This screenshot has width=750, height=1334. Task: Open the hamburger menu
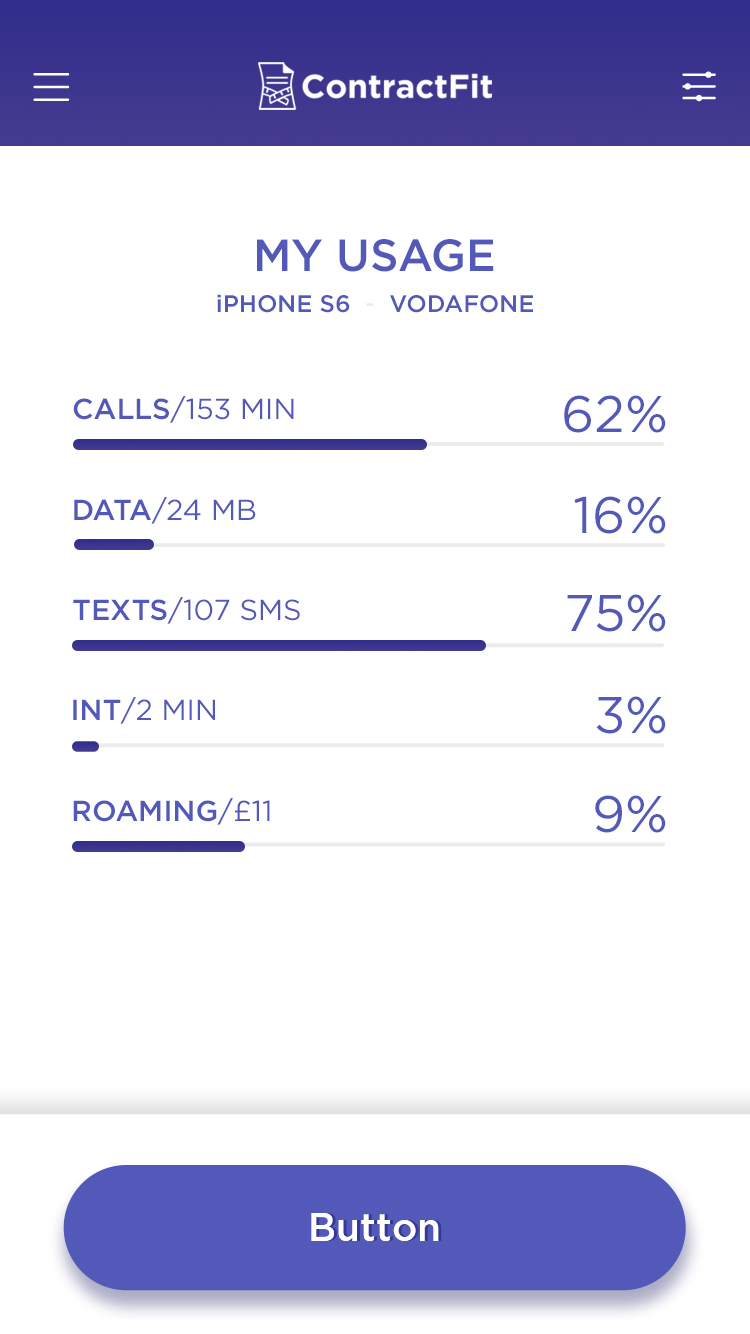click(51, 87)
